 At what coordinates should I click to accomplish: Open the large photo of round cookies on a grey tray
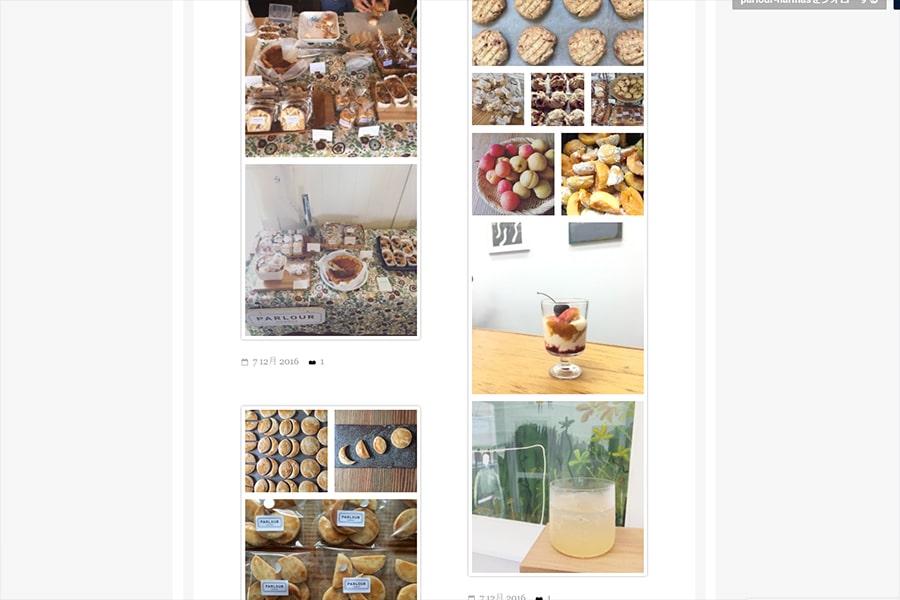pyautogui.click(x=558, y=32)
